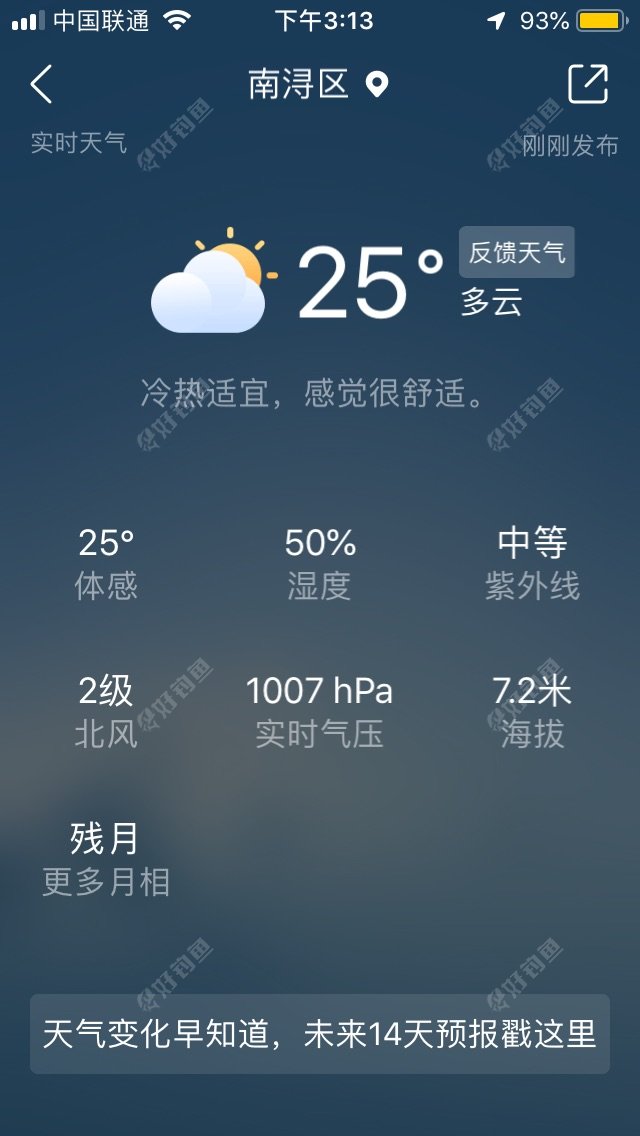Tap the 反馈天气 feedback button
Viewport: 640px width, 1136px height.
tap(517, 252)
